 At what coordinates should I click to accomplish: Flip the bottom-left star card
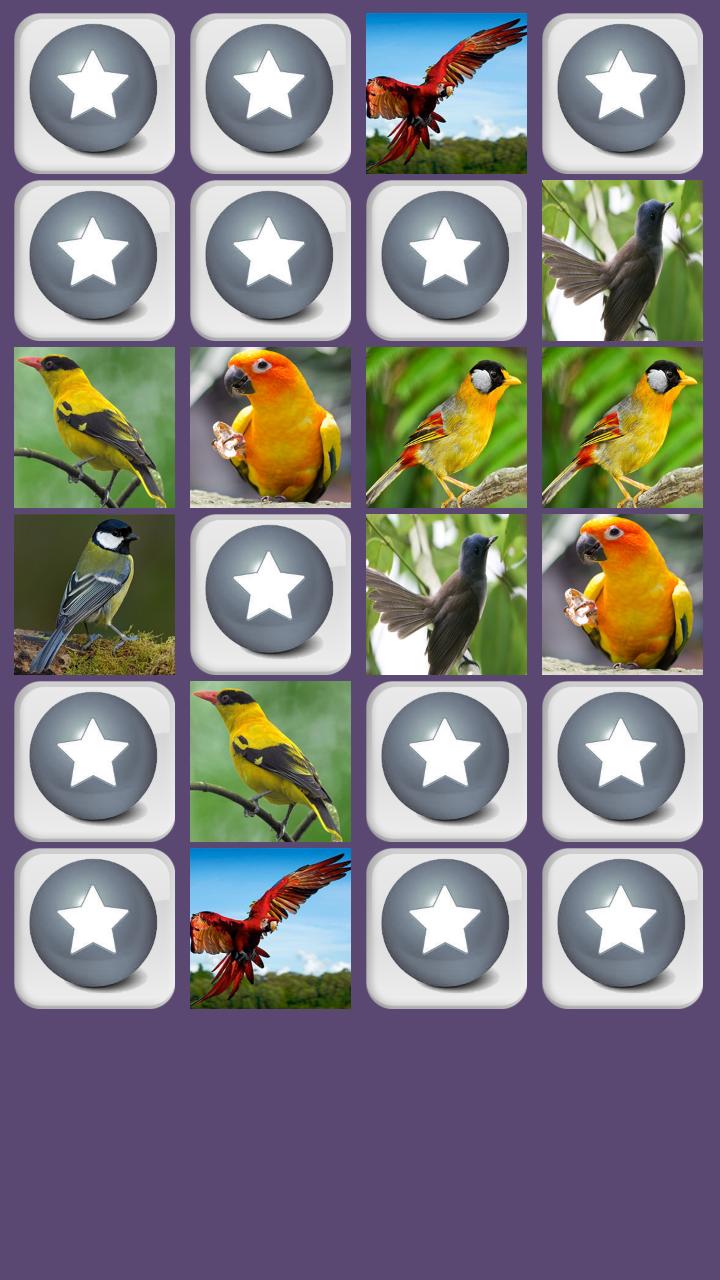(x=94, y=928)
